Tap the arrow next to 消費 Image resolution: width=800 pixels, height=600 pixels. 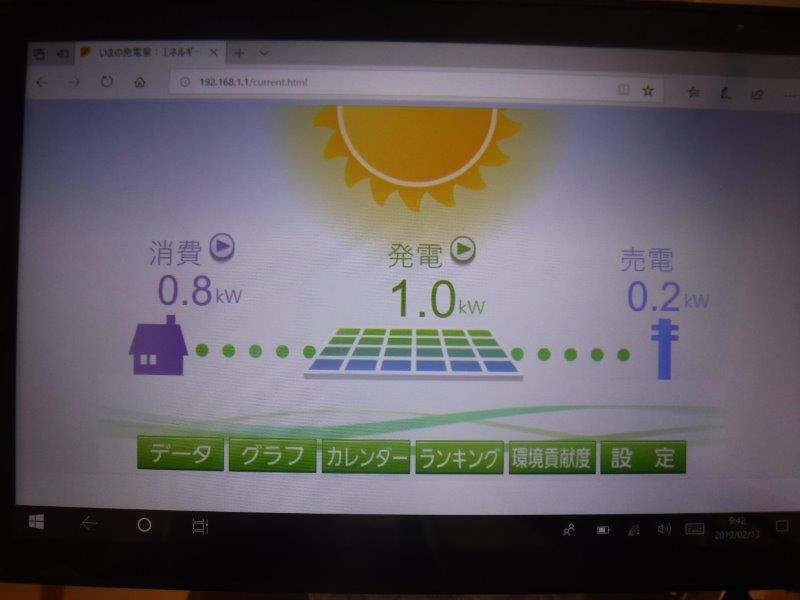point(223,246)
